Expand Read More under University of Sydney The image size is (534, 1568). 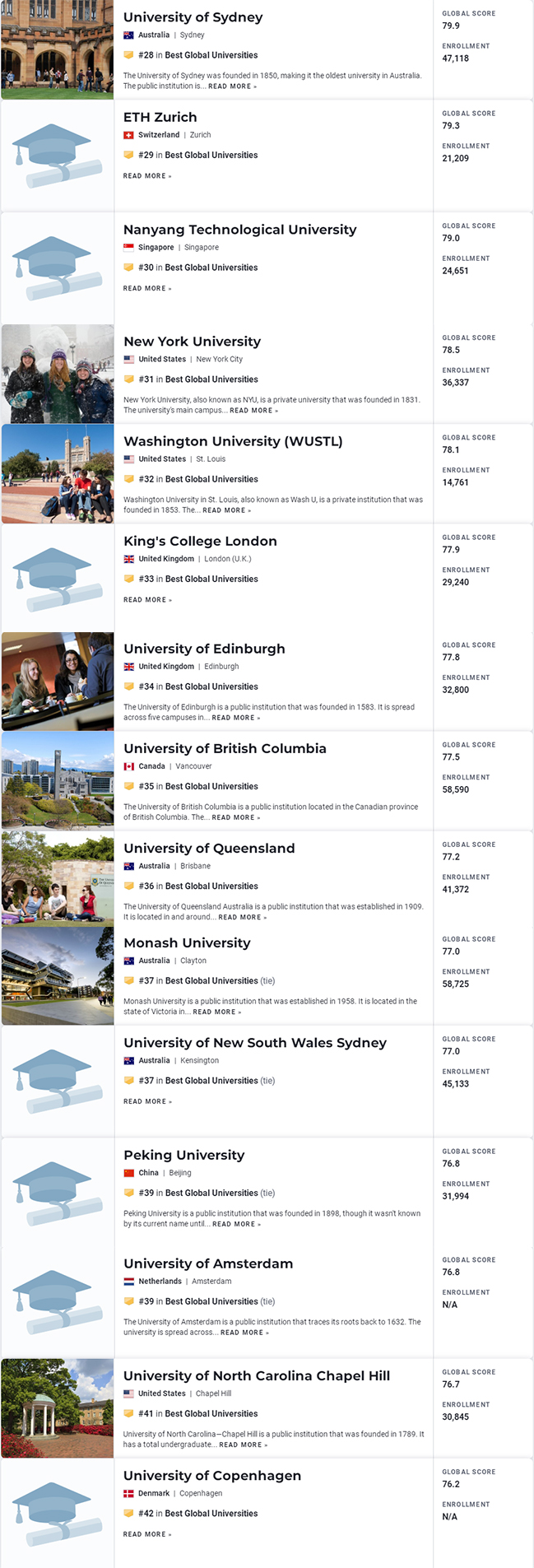pos(232,86)
